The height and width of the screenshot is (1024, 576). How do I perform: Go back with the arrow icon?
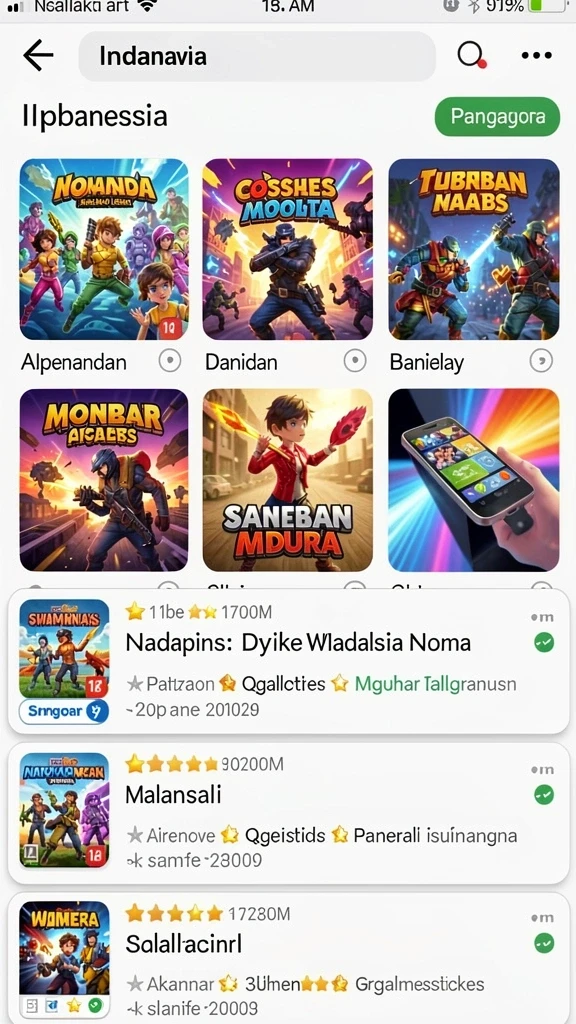(38, 56)
